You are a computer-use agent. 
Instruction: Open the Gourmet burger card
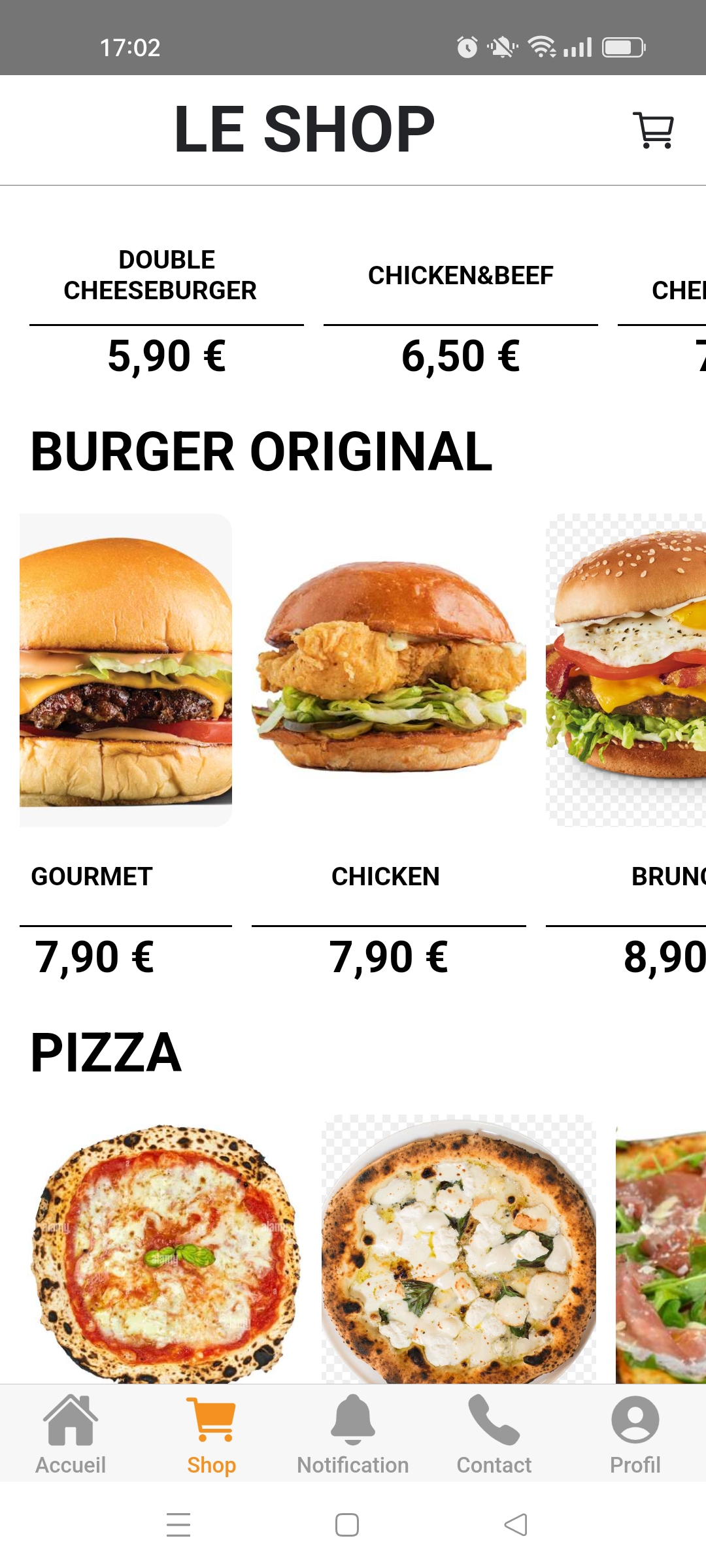126,745
